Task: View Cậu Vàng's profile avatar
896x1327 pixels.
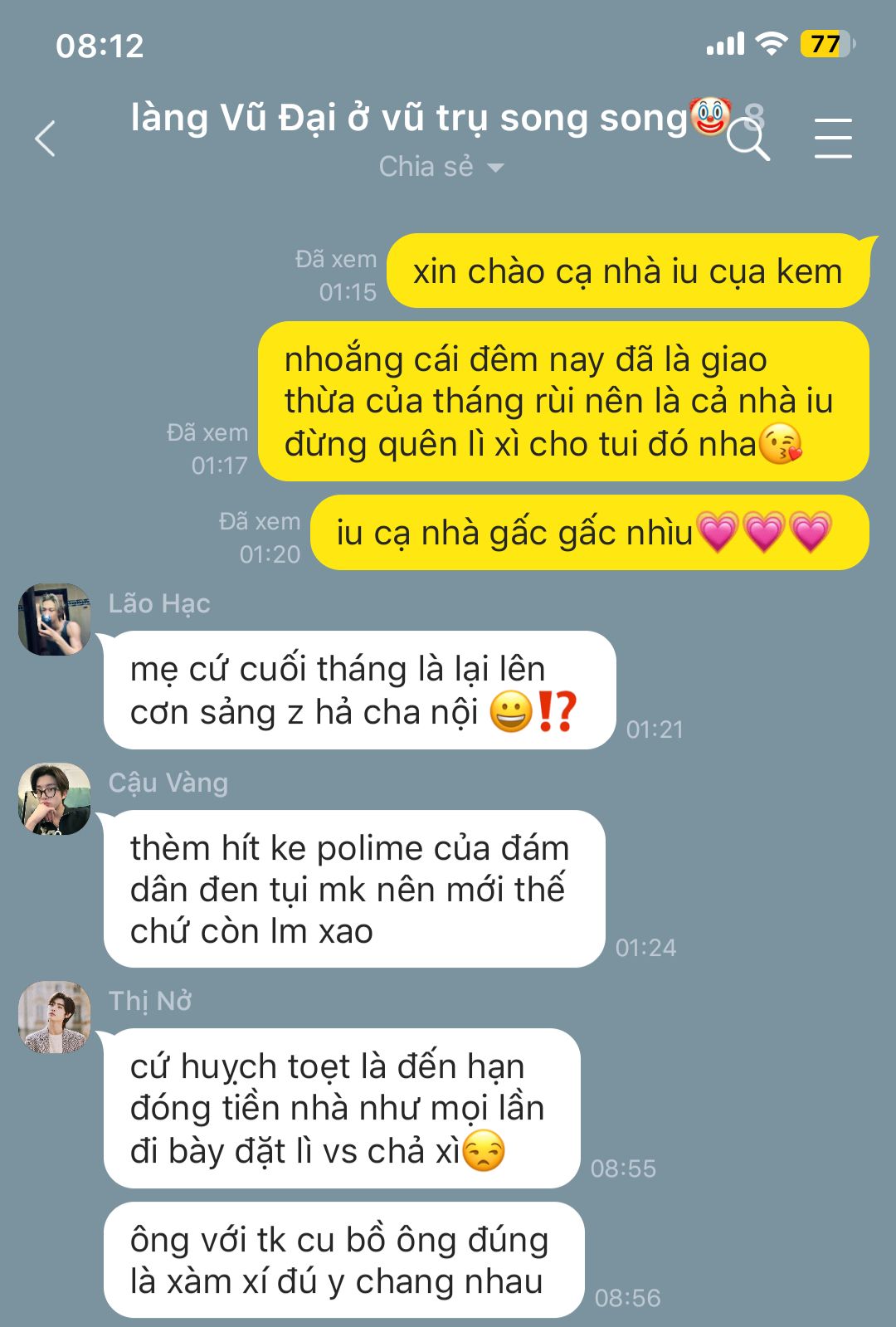Action: (55, 798)
